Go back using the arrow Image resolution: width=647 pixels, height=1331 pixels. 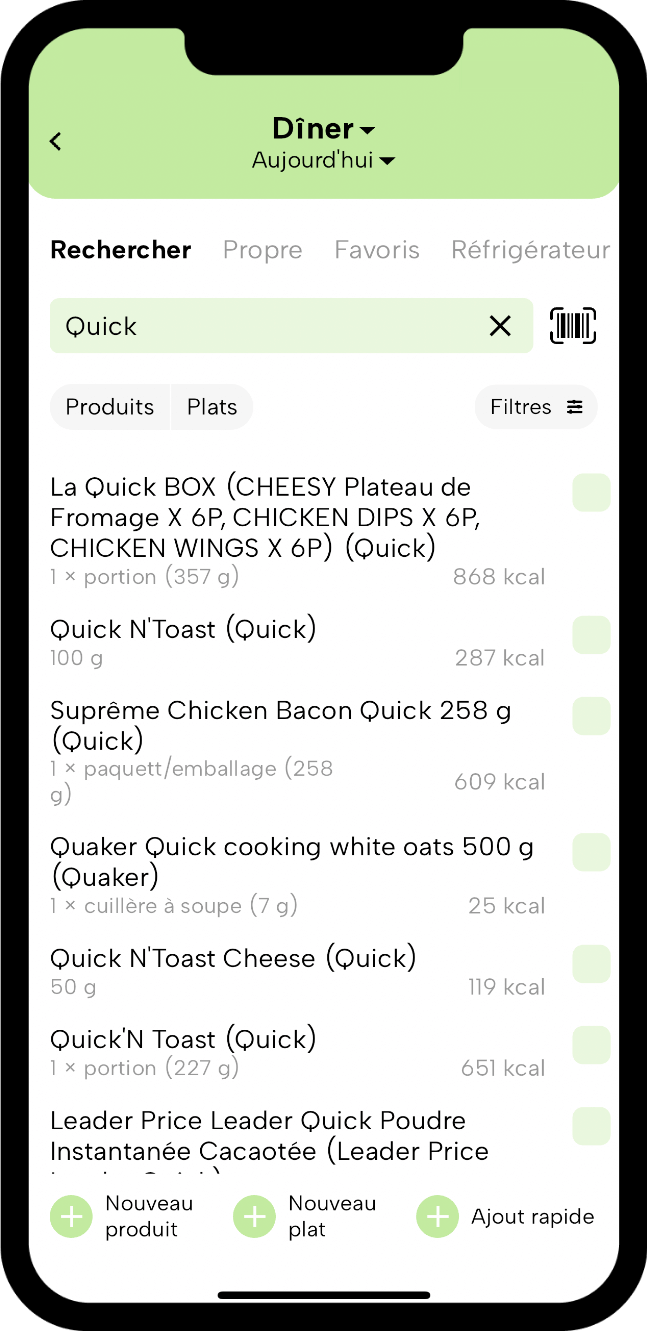coord(56,142)
